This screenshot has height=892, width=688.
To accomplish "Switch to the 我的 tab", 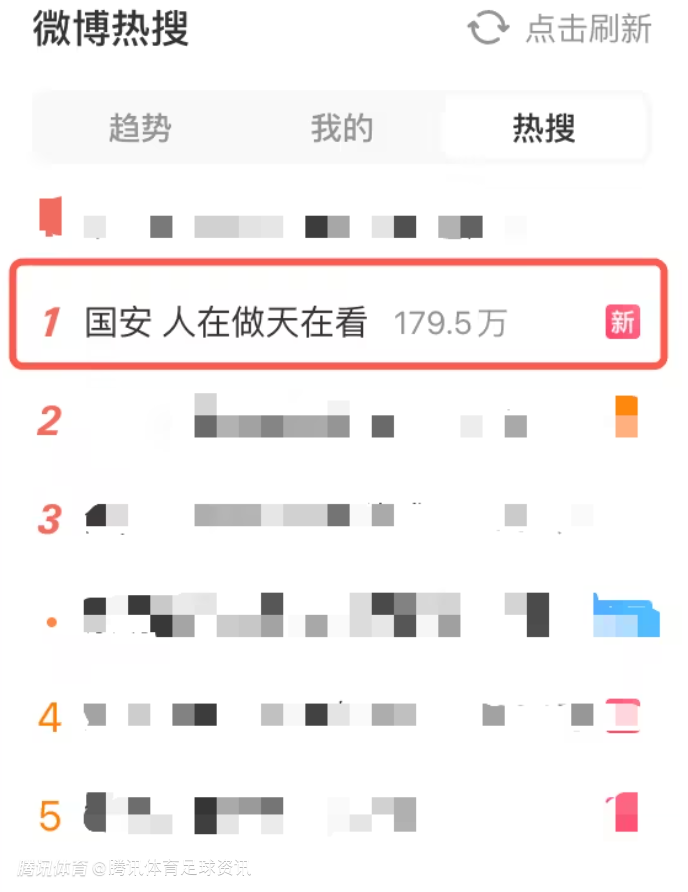I will pos(342,128).
